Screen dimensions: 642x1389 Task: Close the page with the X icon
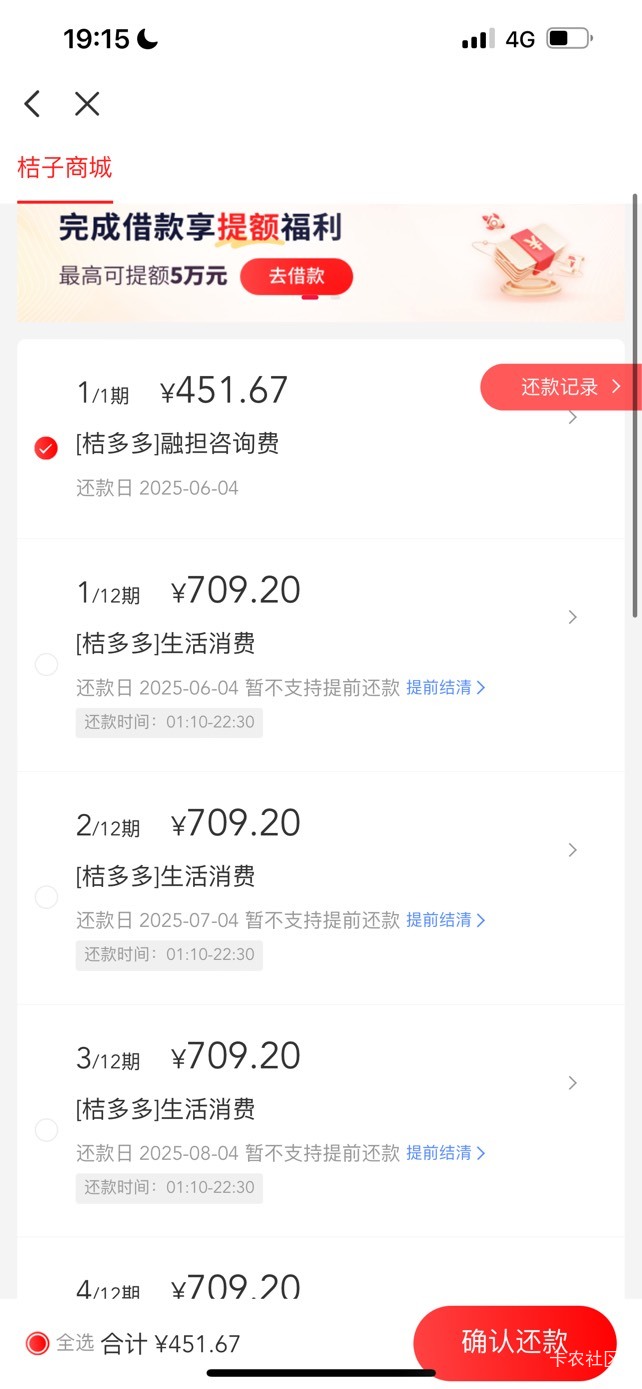point(87,104)
